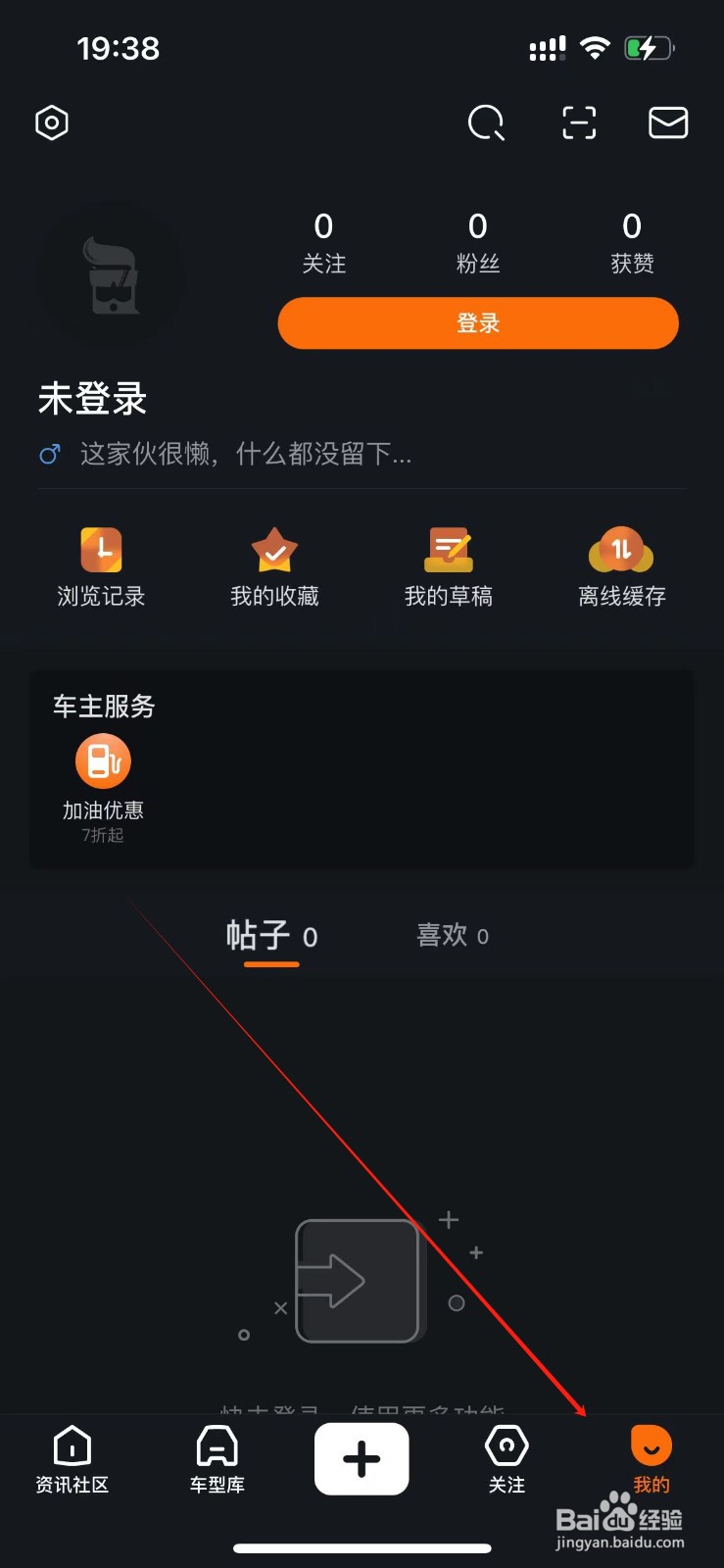The height and width of the screenshot is (1568, 724).
Task: Open the search icon
Action: click(487, 122)
